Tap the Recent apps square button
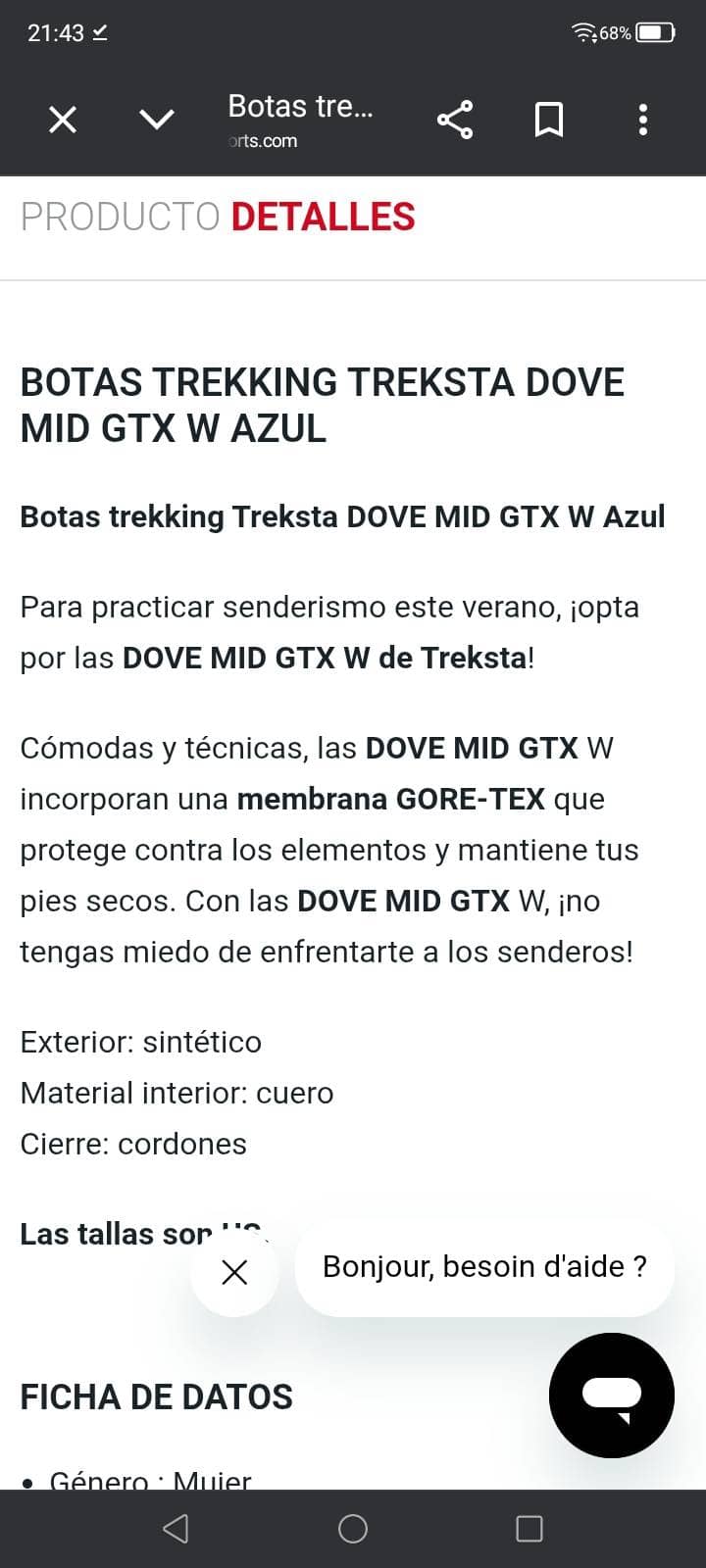Image resolution: width=706 pixels, height=1568 pixels. pyautogui.click(x=529, y=1528)
